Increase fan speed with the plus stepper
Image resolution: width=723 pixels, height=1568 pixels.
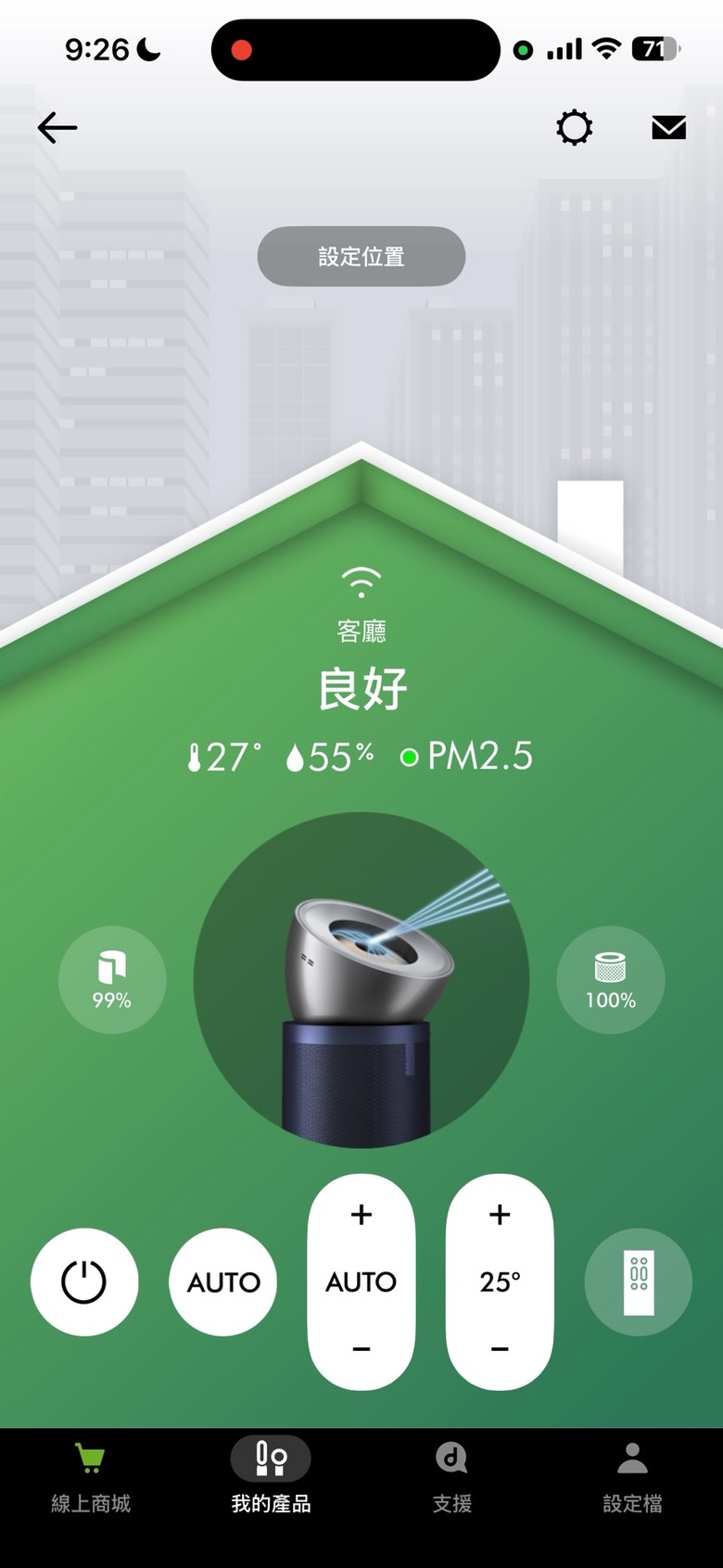pos(361,1215)
